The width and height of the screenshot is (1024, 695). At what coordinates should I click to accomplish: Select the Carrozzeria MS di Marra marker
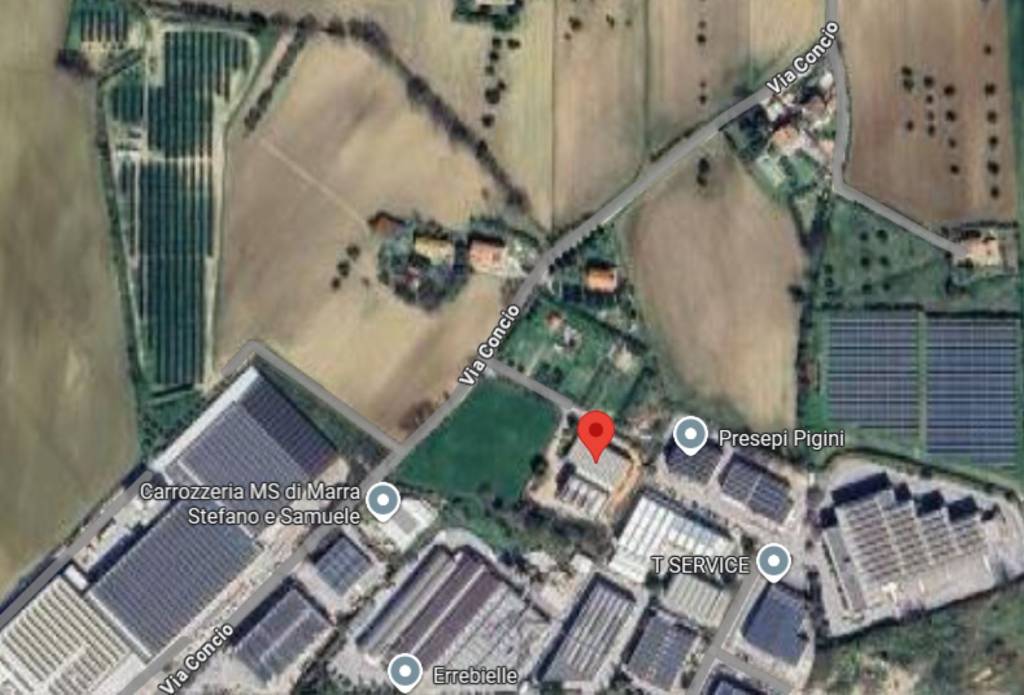[x=381, y=501]
